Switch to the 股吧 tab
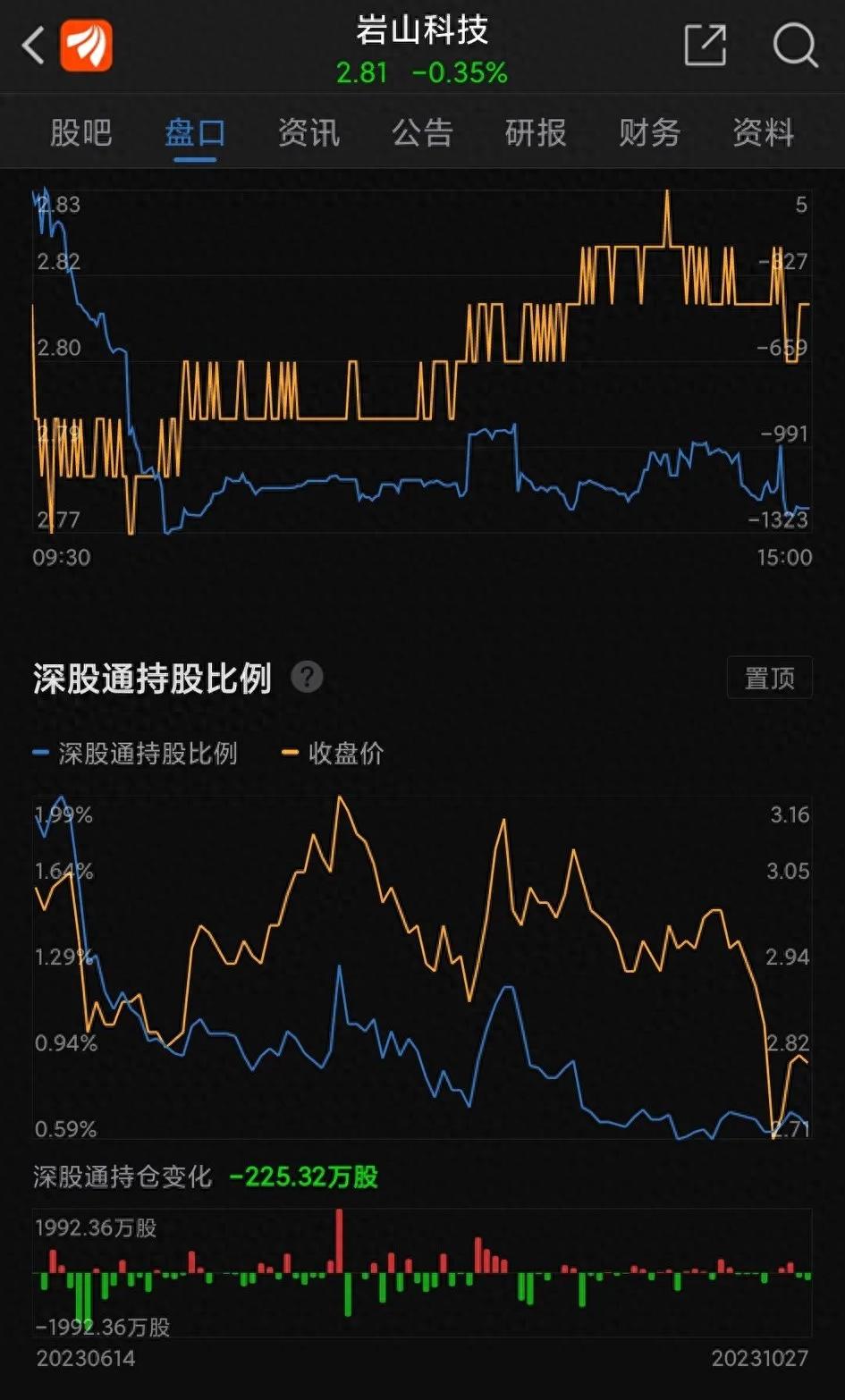 coord(81,132)
